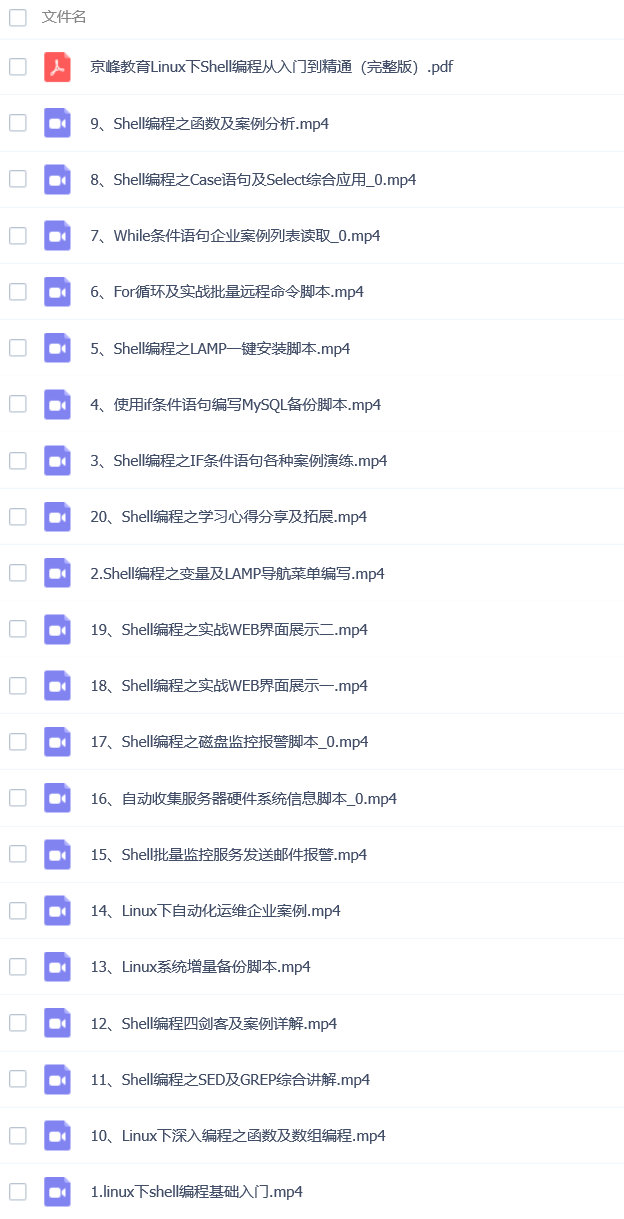
Task: Select the checkbox for 7、While条件语句 video
Action: (x=18, y=235)
